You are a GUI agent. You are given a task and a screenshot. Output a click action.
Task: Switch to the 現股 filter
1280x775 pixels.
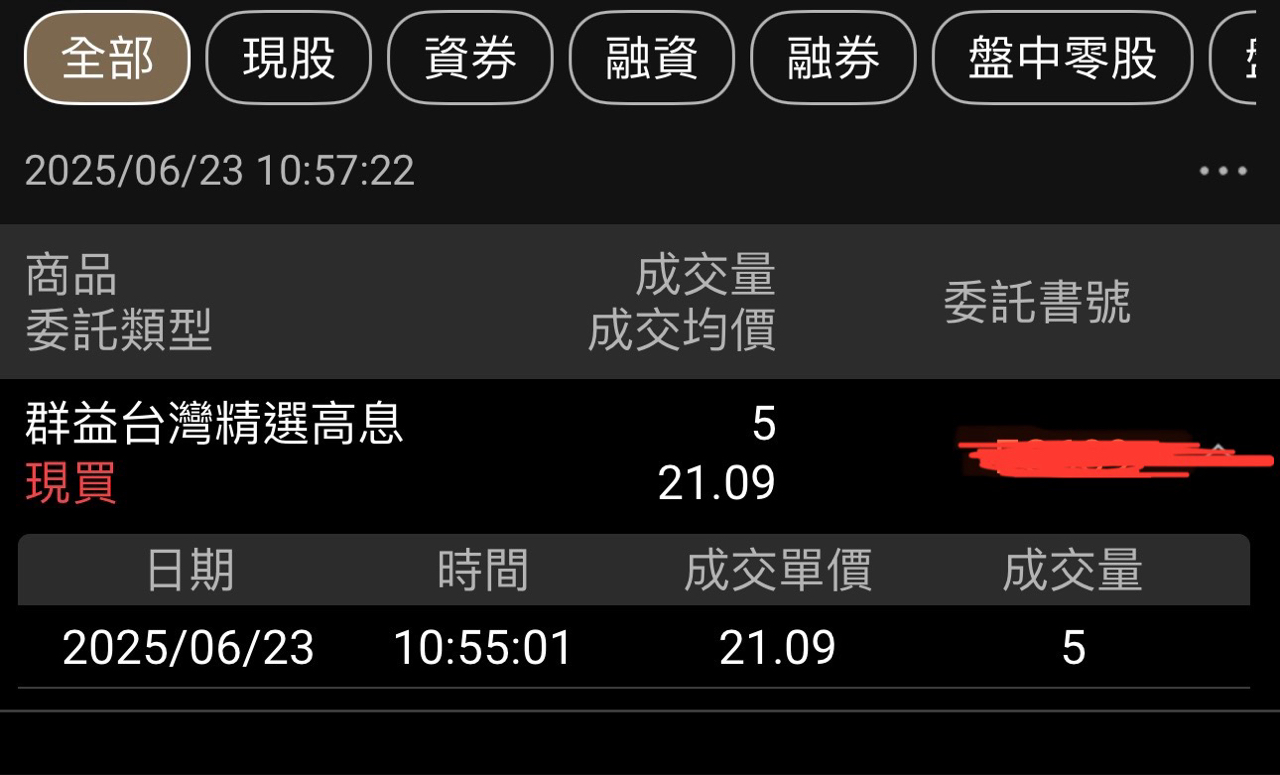click(289, 58)
